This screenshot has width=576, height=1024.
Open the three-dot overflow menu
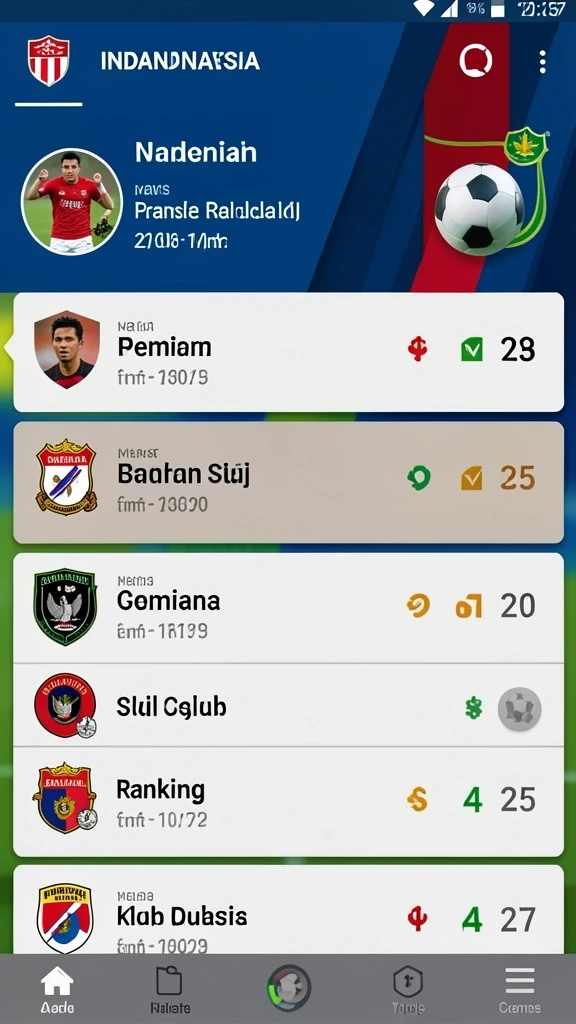(542, 61)
